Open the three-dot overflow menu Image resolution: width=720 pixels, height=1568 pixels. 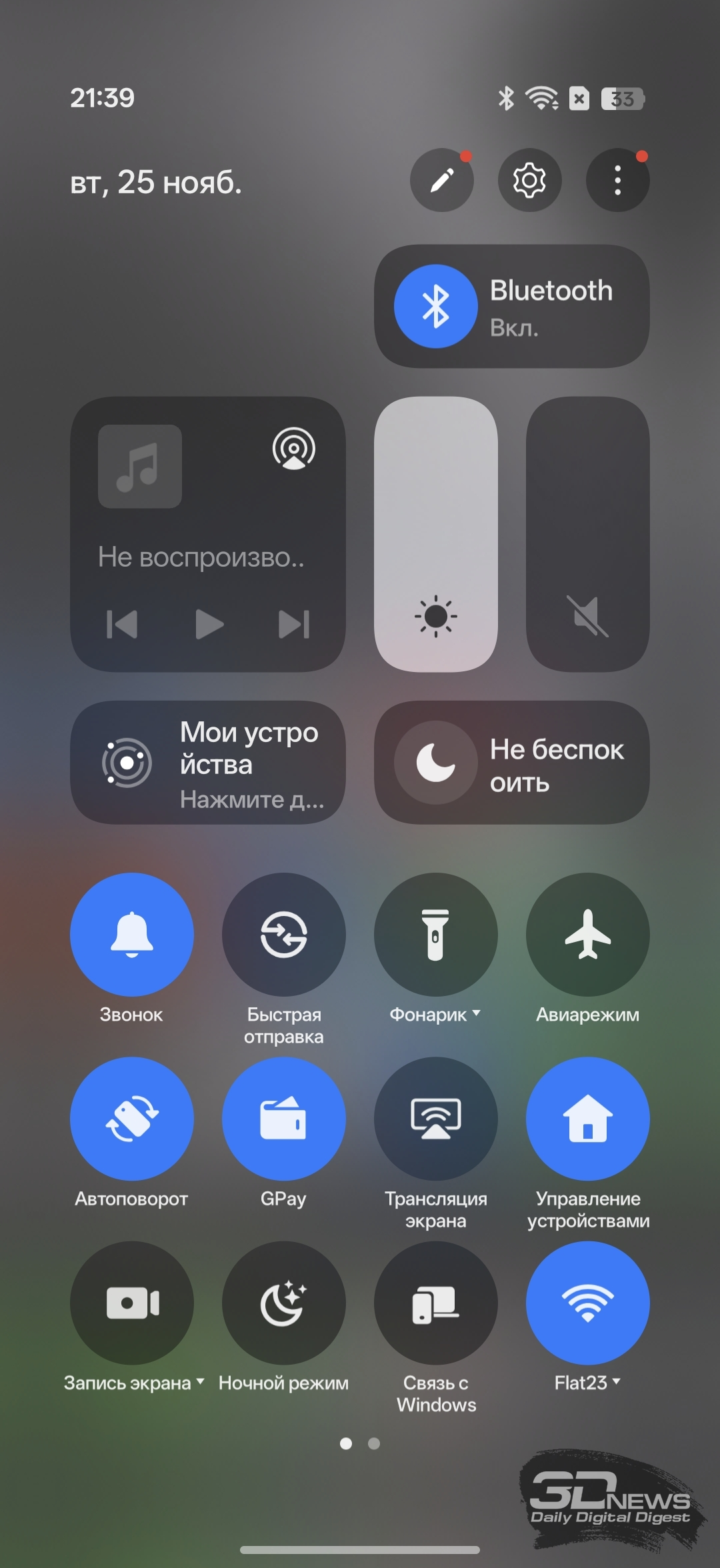tap(617, 180)
